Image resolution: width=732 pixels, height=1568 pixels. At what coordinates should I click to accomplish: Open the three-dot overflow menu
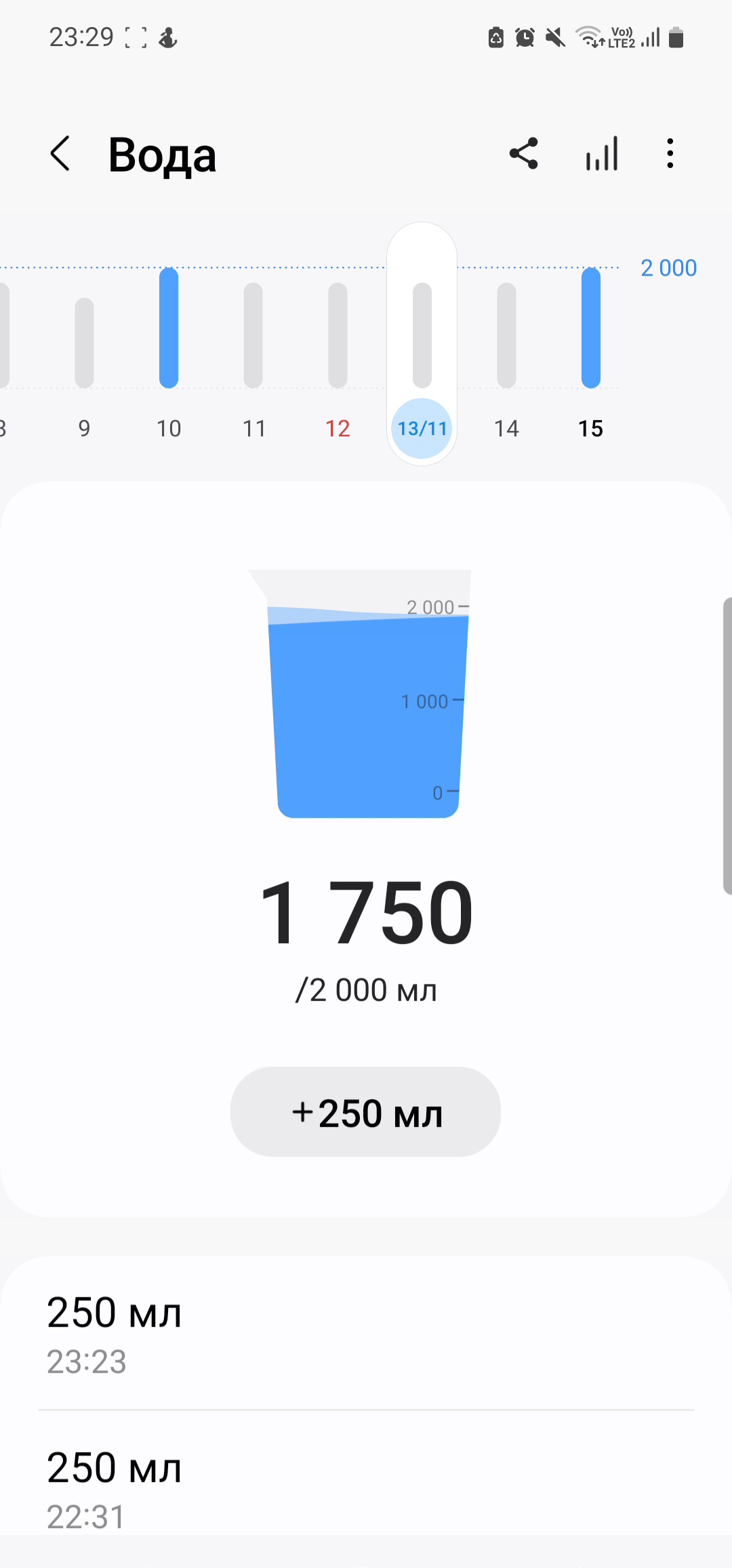[670, 153]
